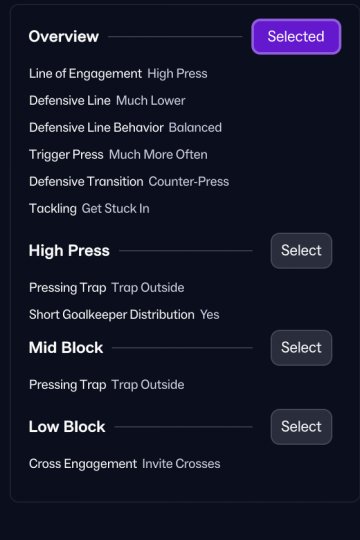Select the Low Block section
Screen dimensions: 360x540
301,427
